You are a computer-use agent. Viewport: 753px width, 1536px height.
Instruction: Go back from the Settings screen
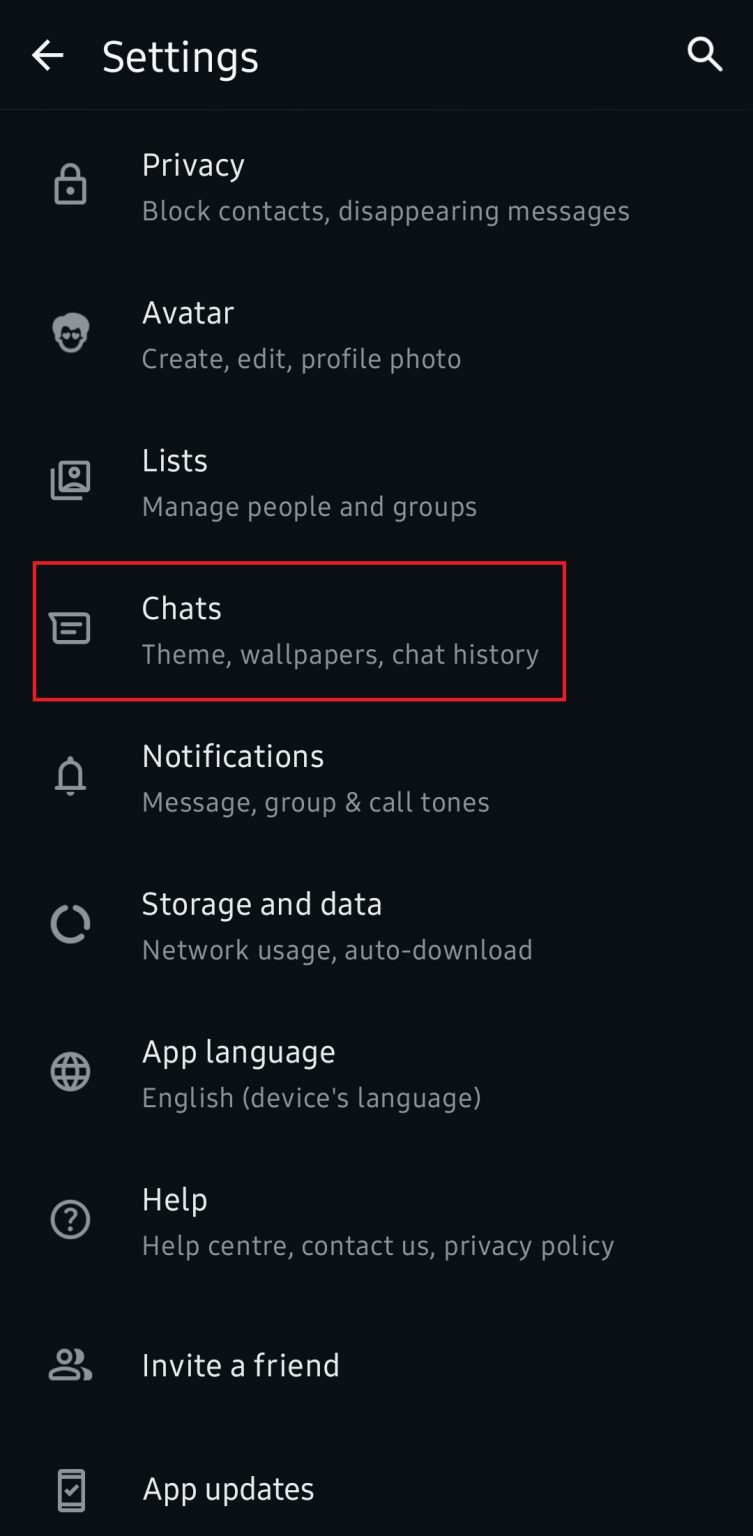[47, 56]
